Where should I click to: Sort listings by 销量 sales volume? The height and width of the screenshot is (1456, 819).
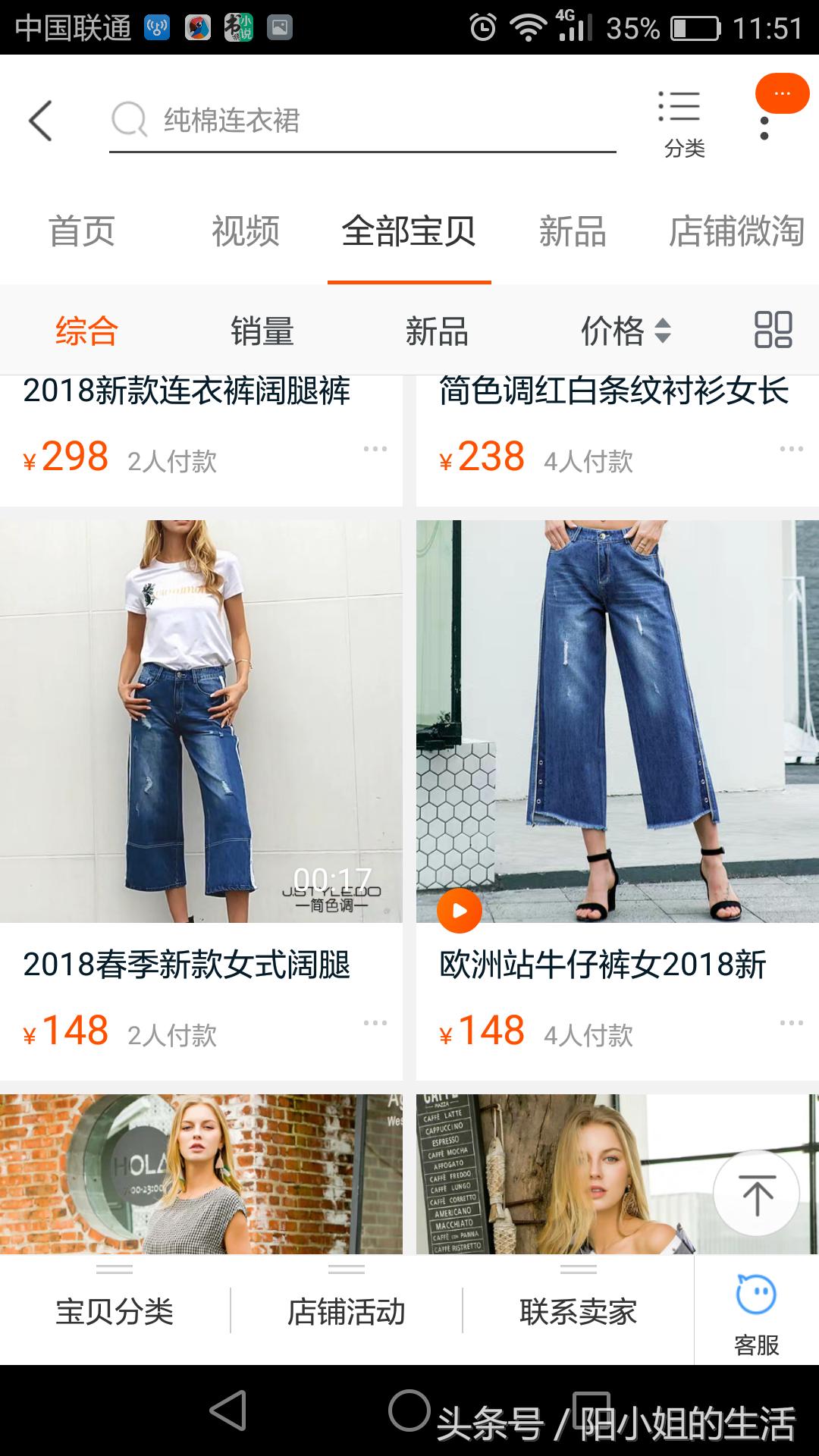coord(263,330)
